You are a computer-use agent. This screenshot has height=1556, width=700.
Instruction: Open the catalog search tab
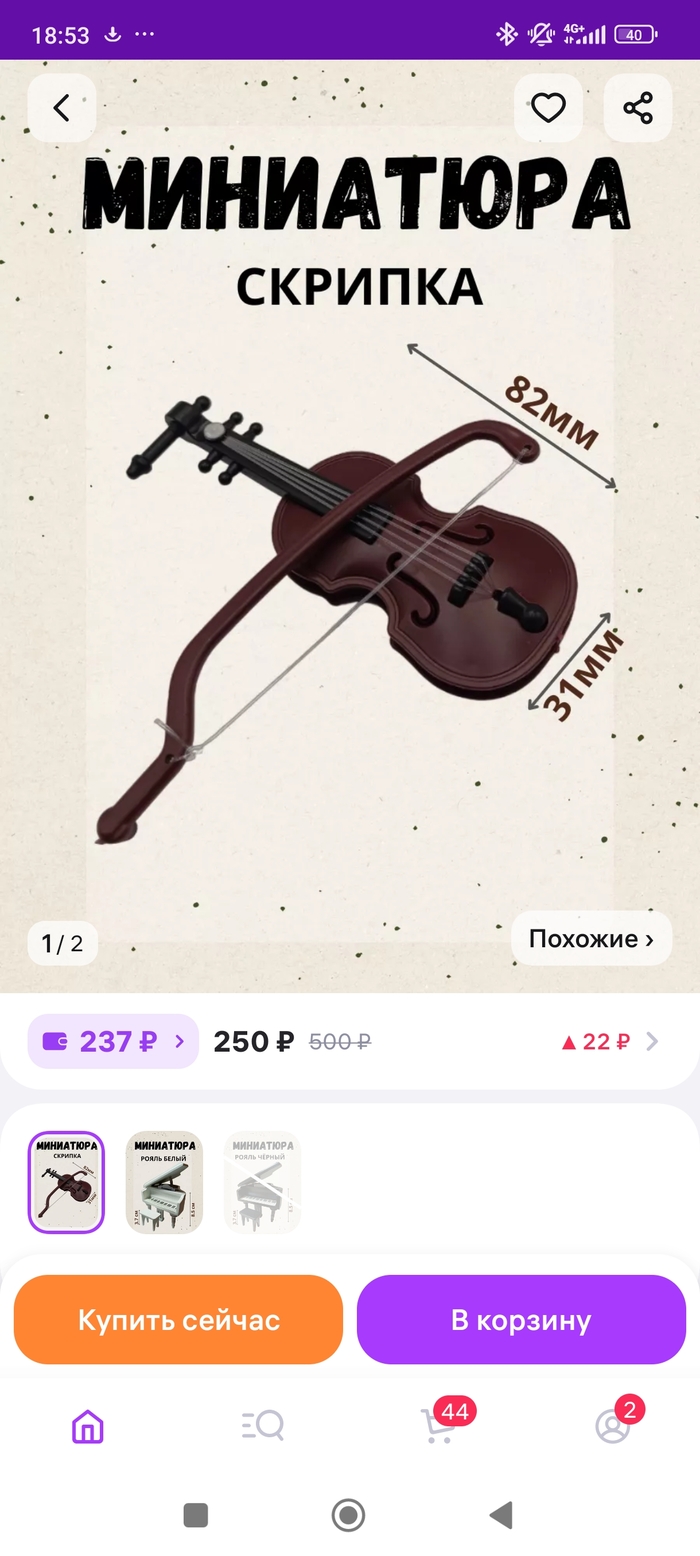[x=263, y=1426]
